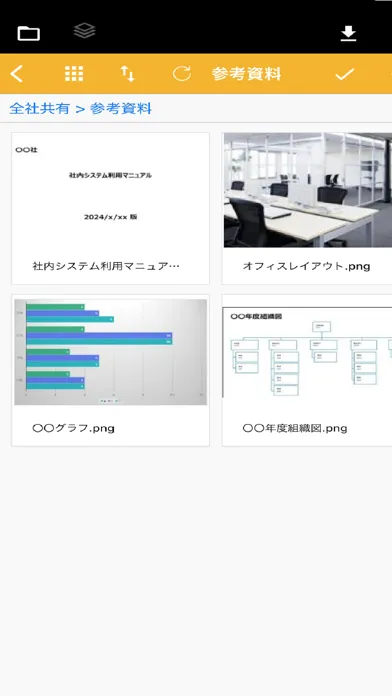Refresh the 参考資料 folder

pyautogui.click(x=182, y=74)
